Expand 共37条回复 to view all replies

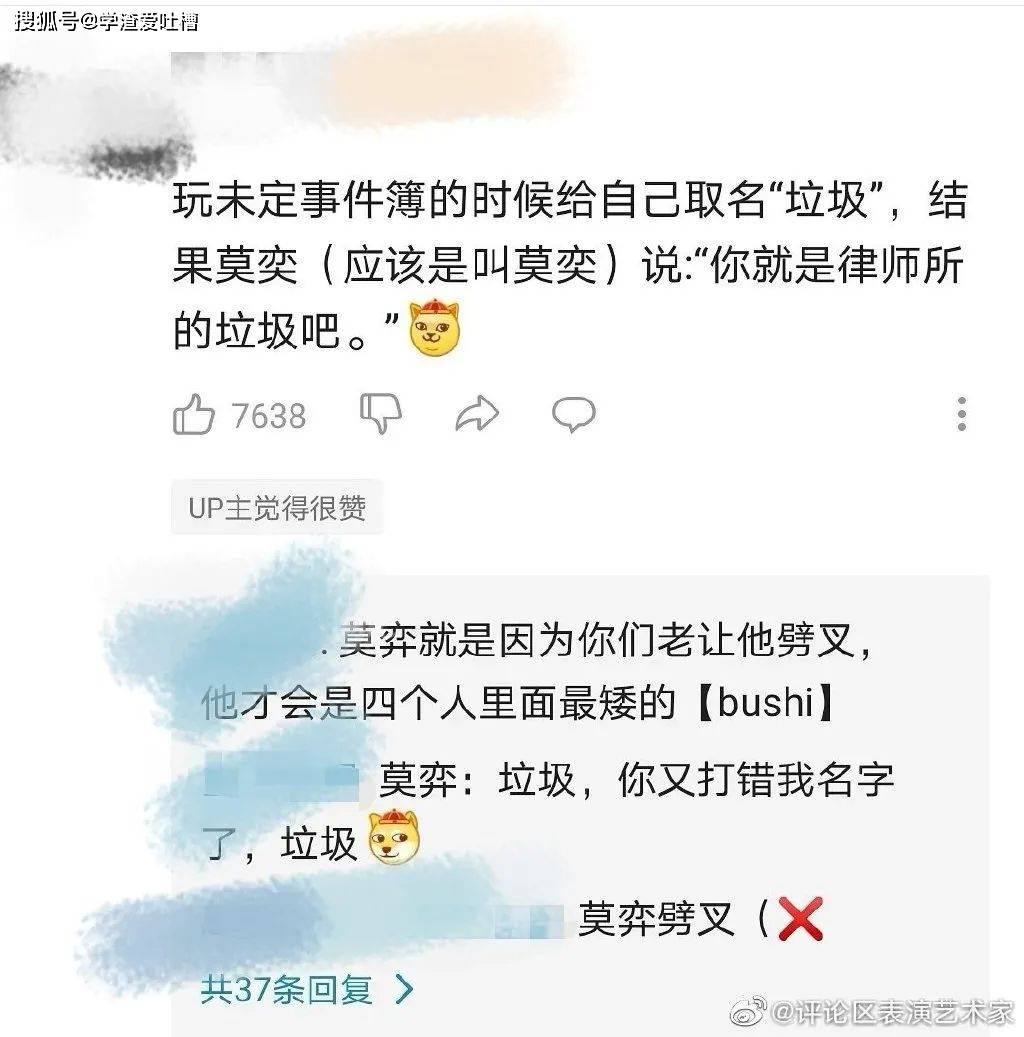(x=306, y=989)
